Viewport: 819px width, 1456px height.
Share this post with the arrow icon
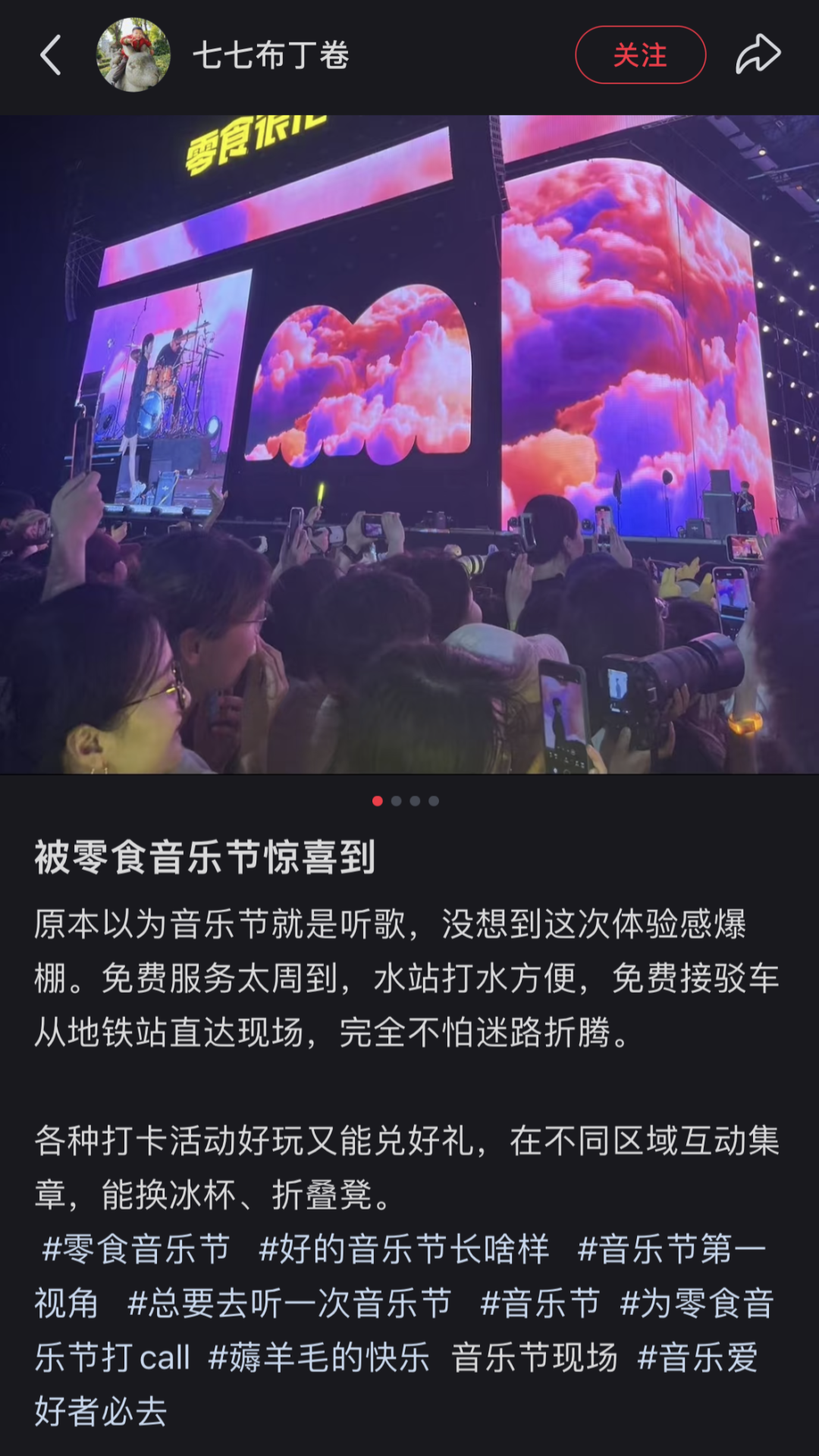(758, 55)
